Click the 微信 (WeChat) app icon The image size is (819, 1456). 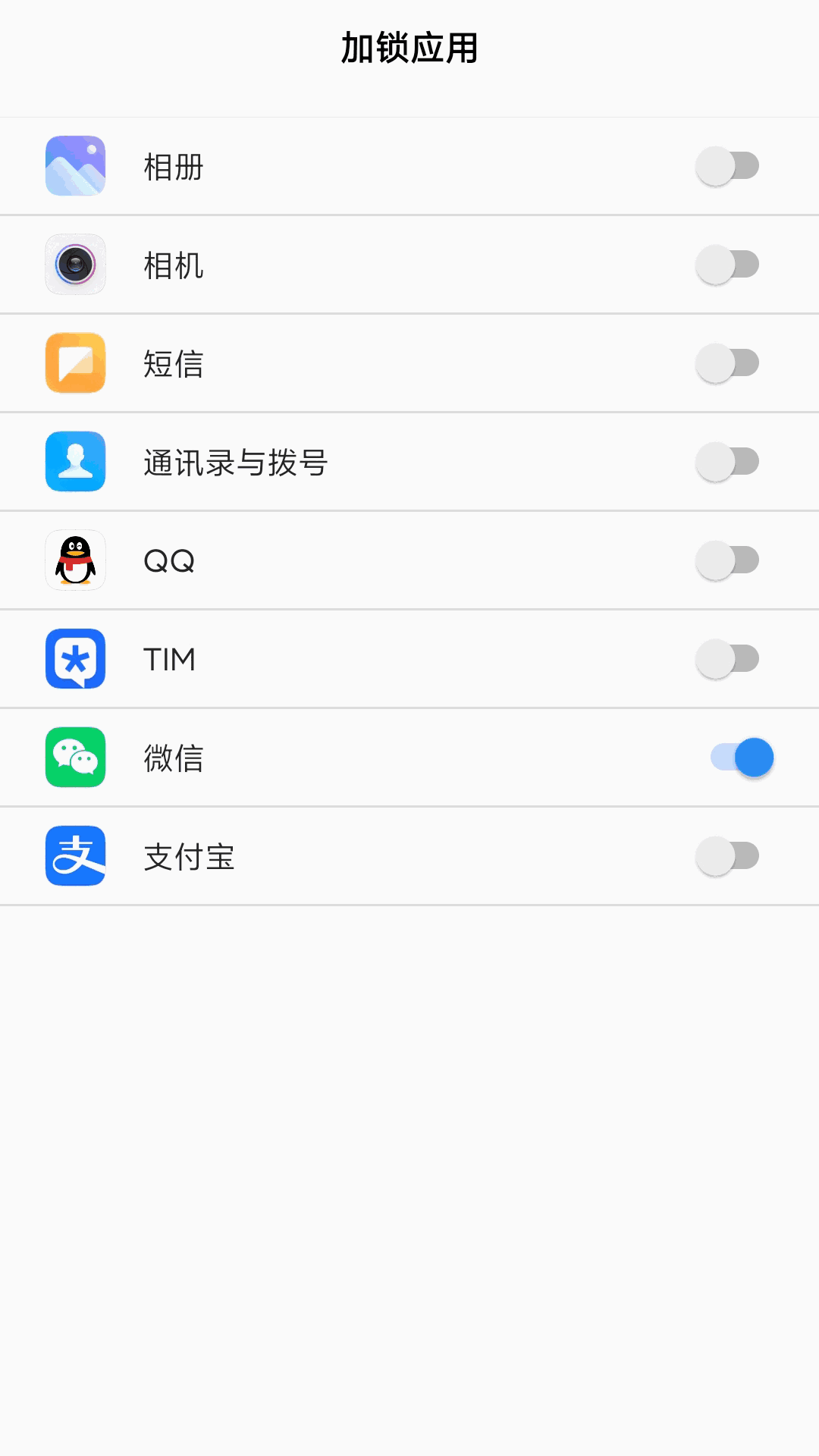[x=75, y=758]
